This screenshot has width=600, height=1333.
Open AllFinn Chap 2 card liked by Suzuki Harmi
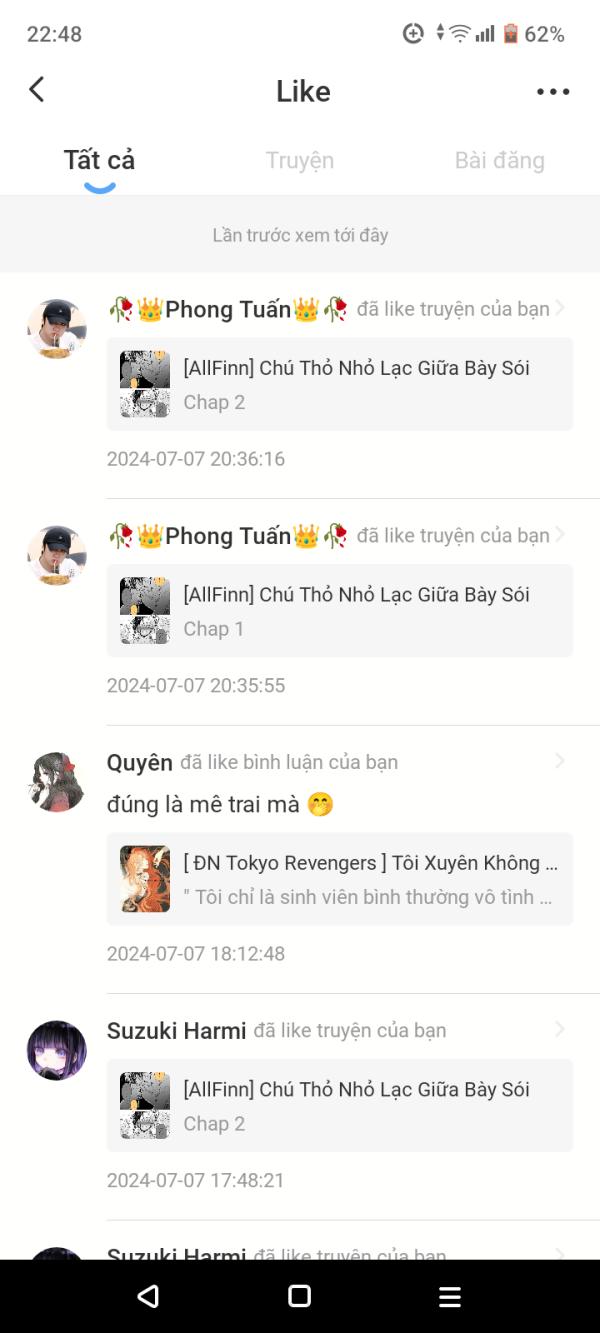click(x=340, y=1105)
